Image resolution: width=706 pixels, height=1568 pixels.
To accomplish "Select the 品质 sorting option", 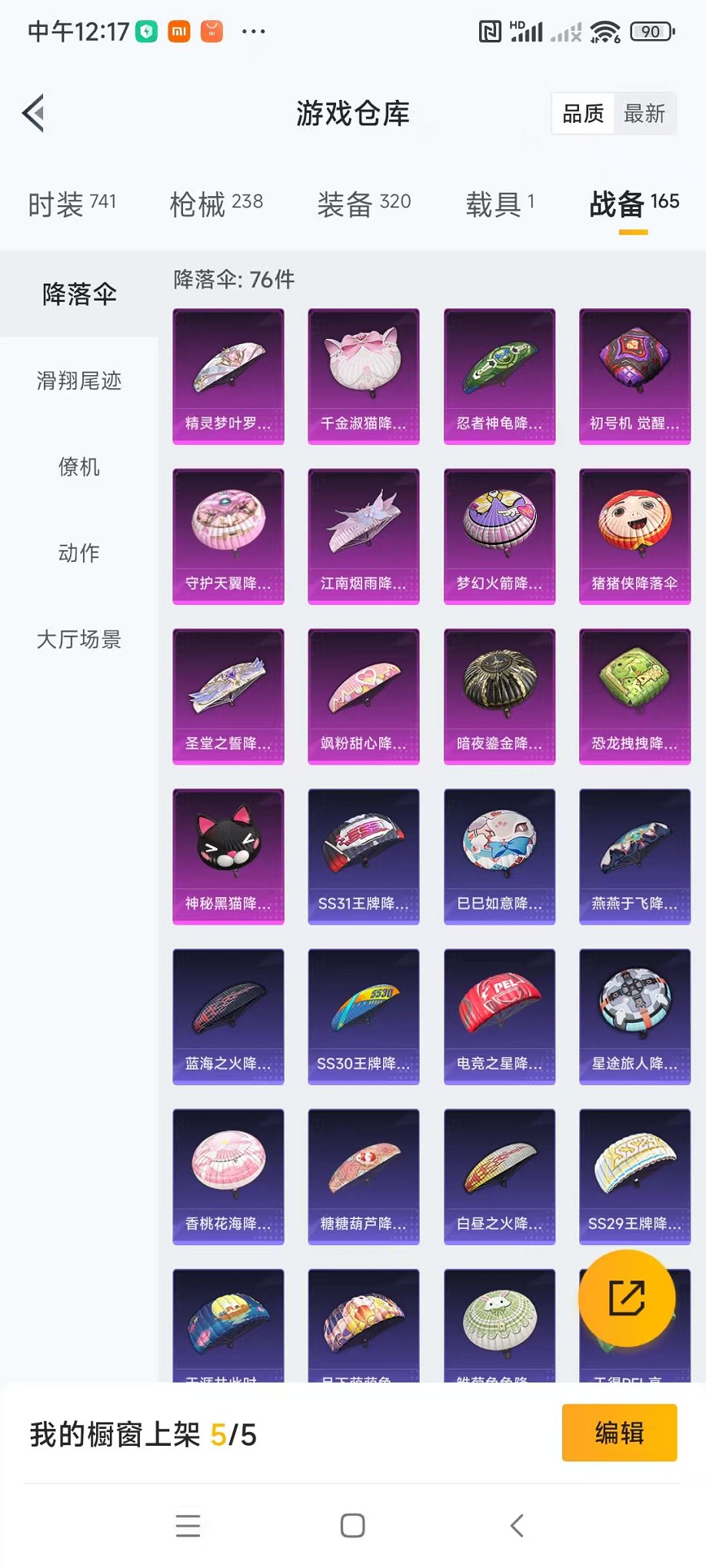I will pos(583,114).
